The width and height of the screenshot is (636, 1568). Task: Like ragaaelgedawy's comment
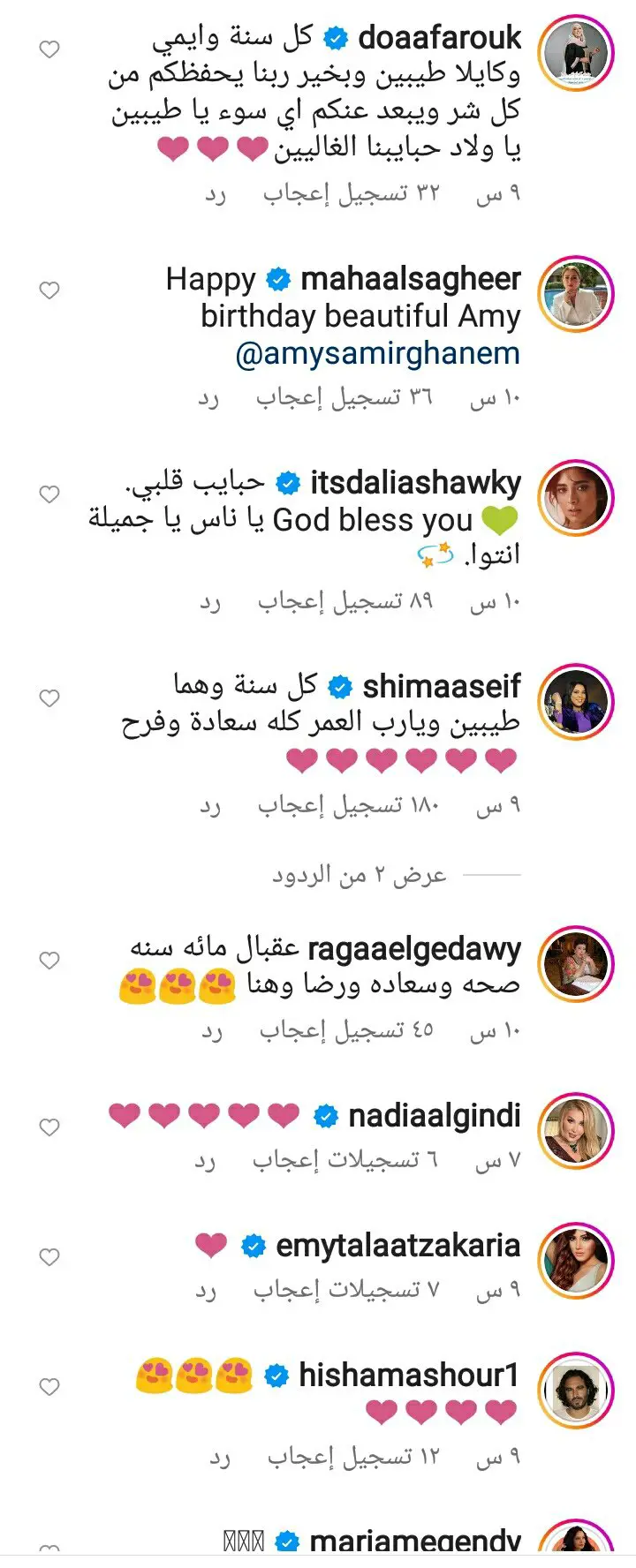coord(49,961)
